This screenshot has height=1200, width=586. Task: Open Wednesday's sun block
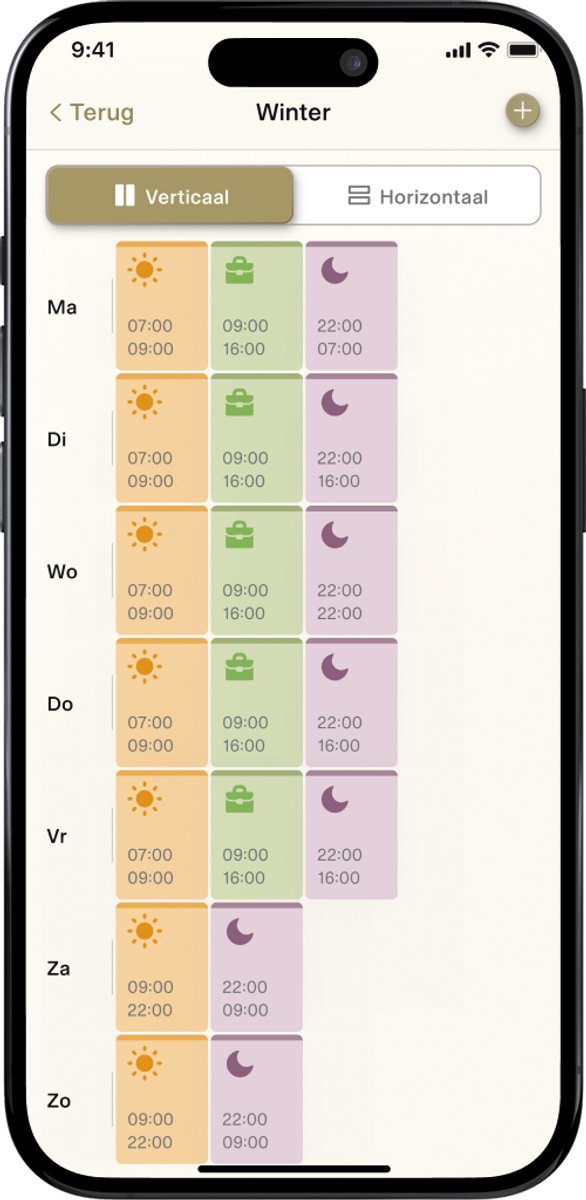(x=162, y=570)
